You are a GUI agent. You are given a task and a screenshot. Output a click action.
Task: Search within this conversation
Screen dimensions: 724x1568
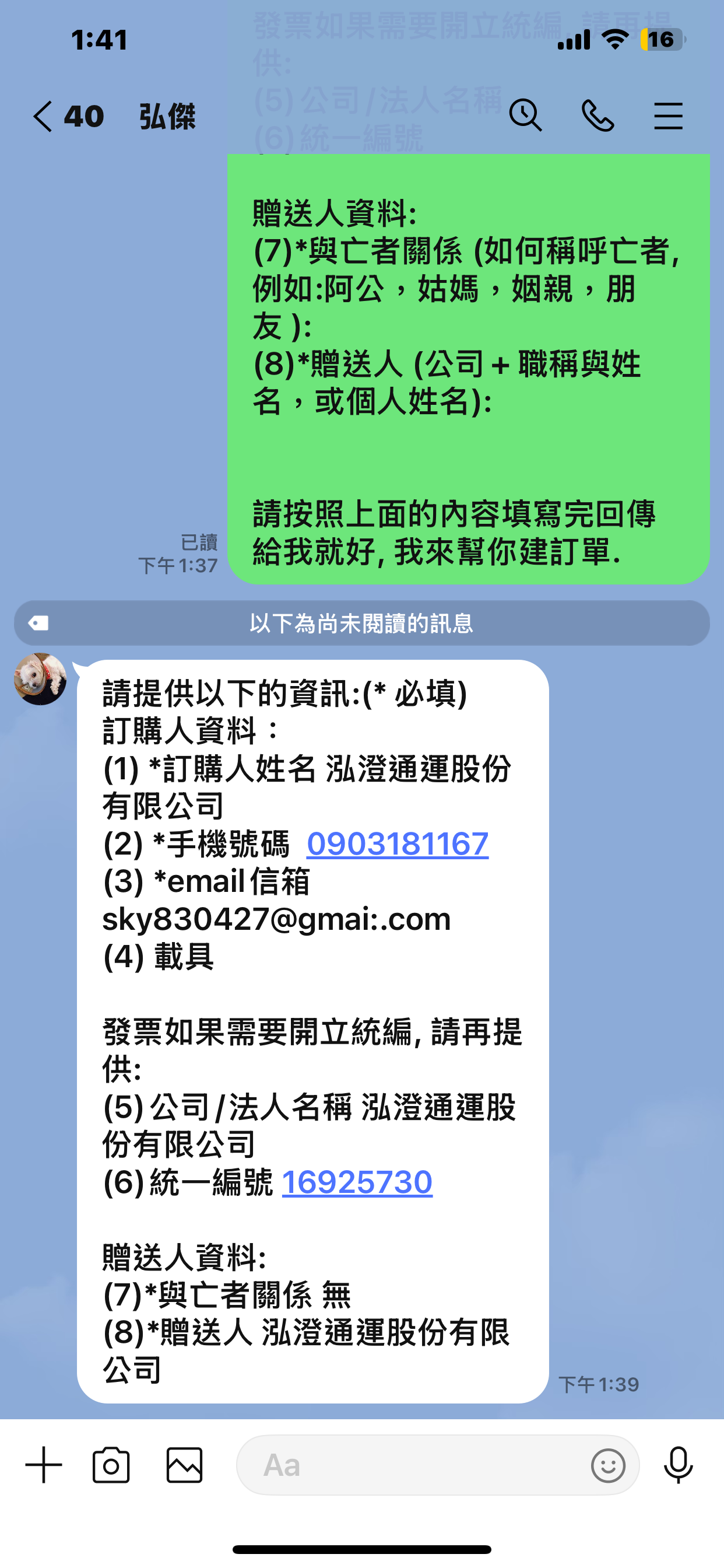tap(525, 115)
